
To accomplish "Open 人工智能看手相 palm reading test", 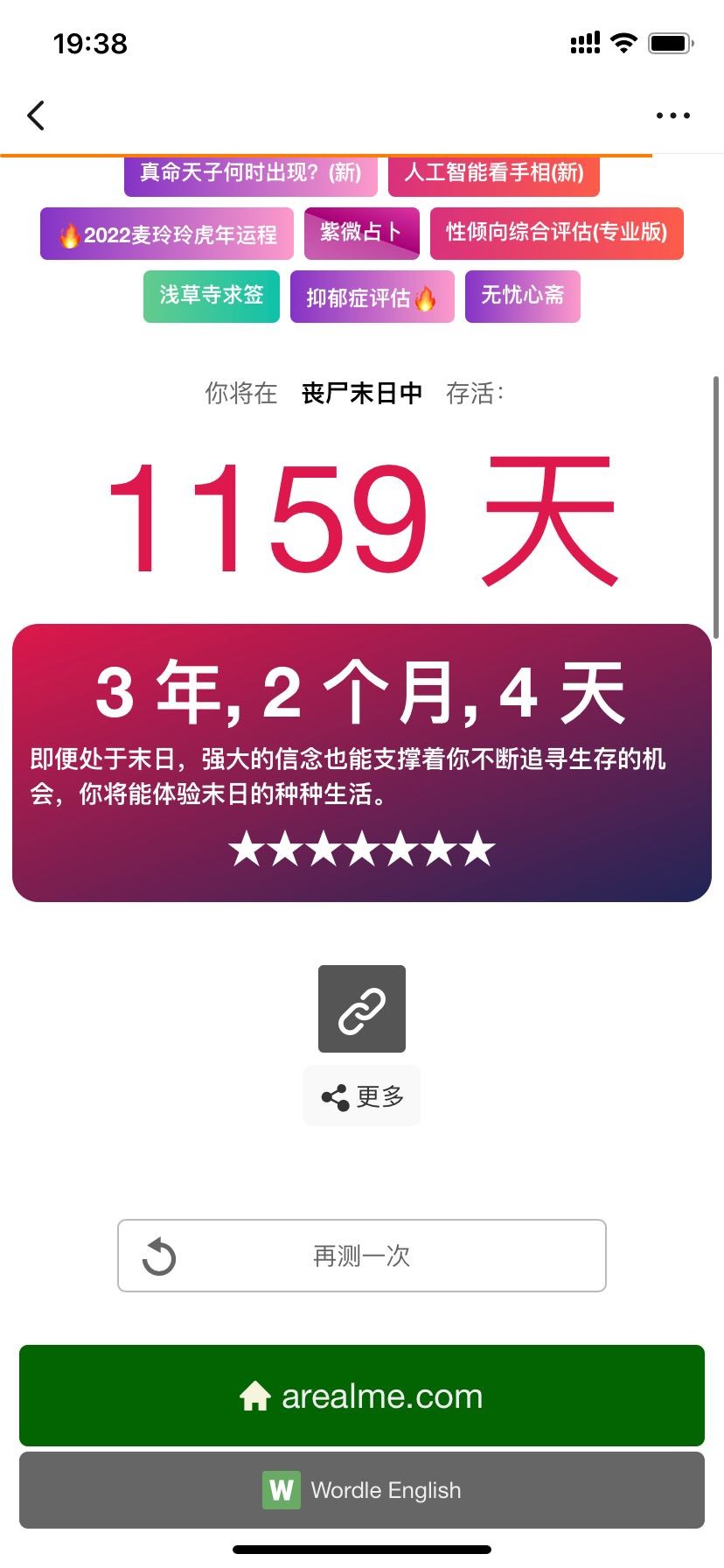I will pos(494,174).
